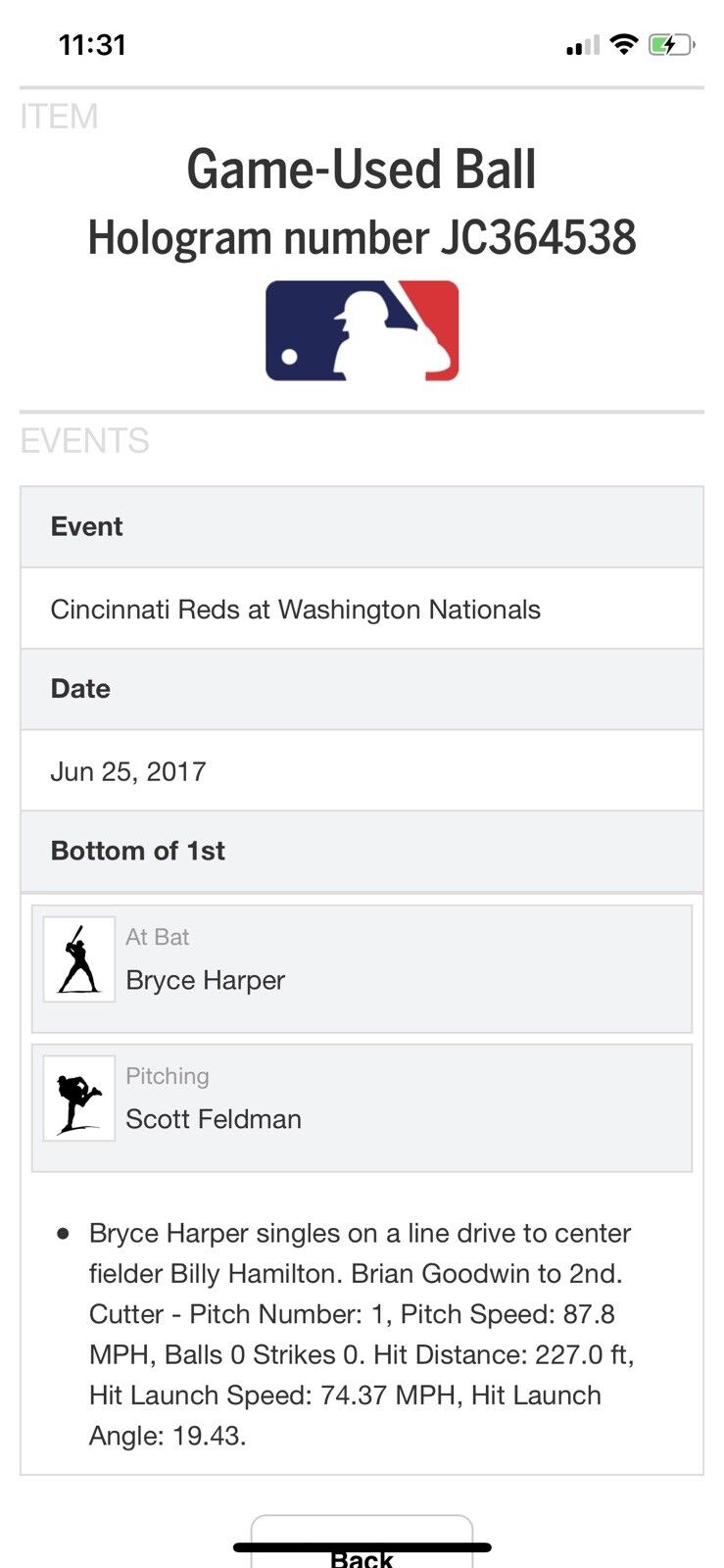Tap the home indicator bar
This screenshot has height=1568, width=724.
click(x=362, y=1542)
